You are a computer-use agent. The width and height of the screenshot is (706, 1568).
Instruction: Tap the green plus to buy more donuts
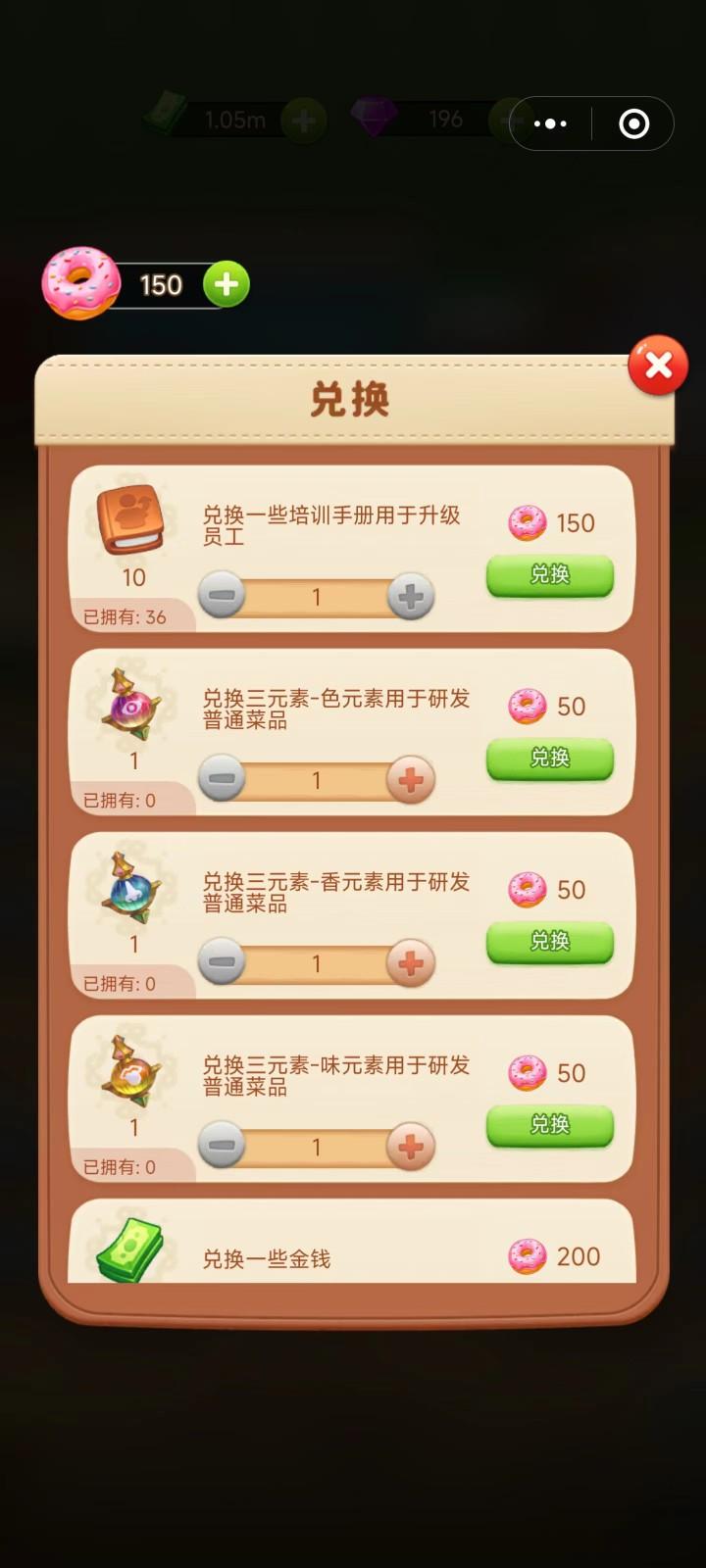click(x=227, y=284)
